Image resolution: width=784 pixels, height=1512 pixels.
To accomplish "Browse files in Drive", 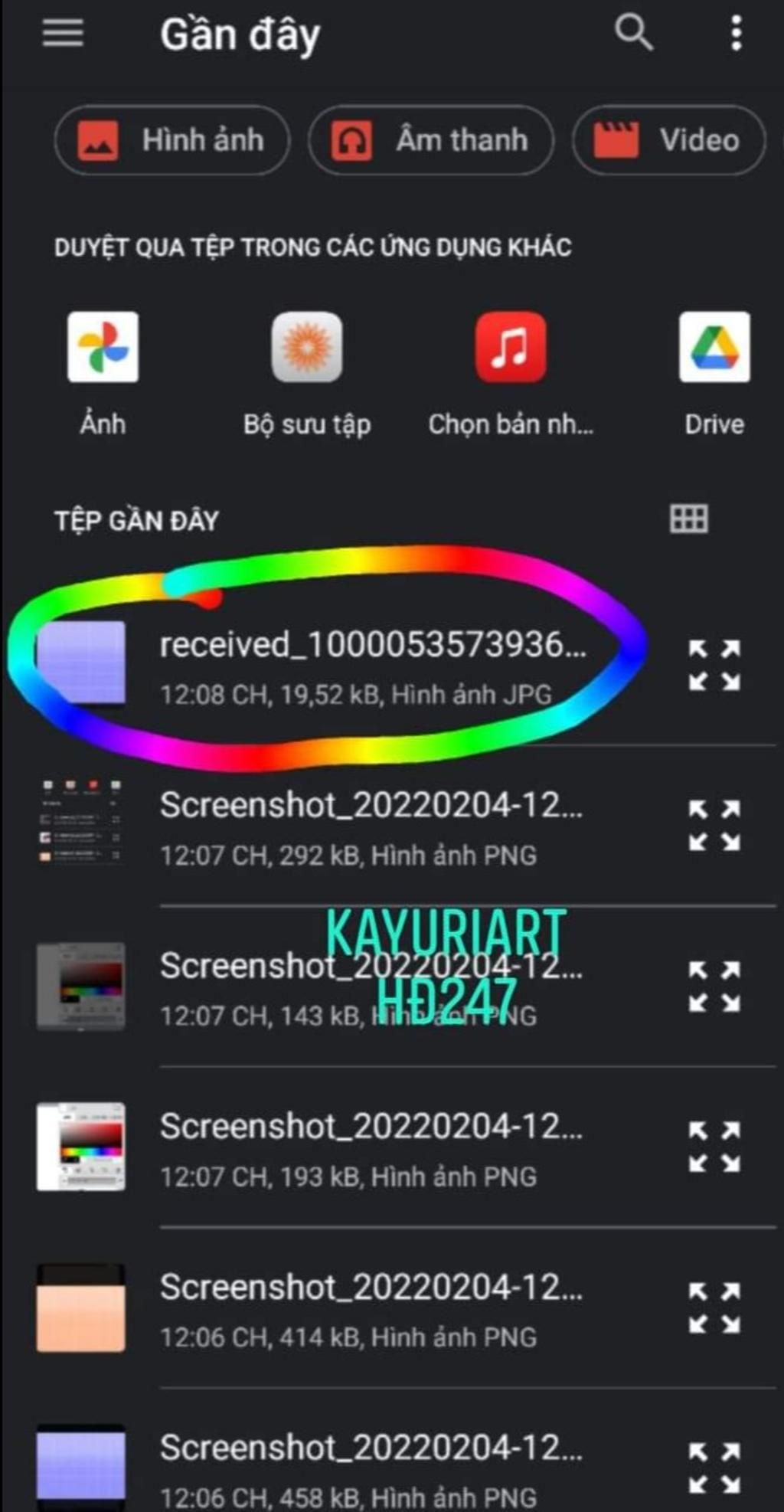I will pyautogui.click(x=714, y=371).
